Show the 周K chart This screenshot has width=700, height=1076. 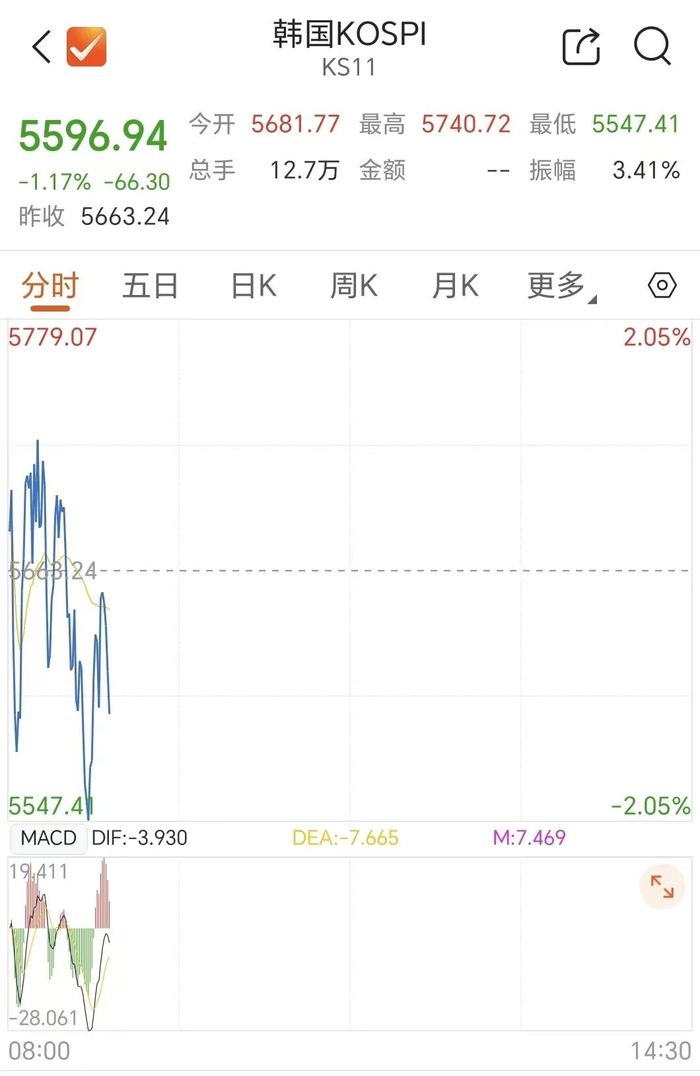point(353,285)
